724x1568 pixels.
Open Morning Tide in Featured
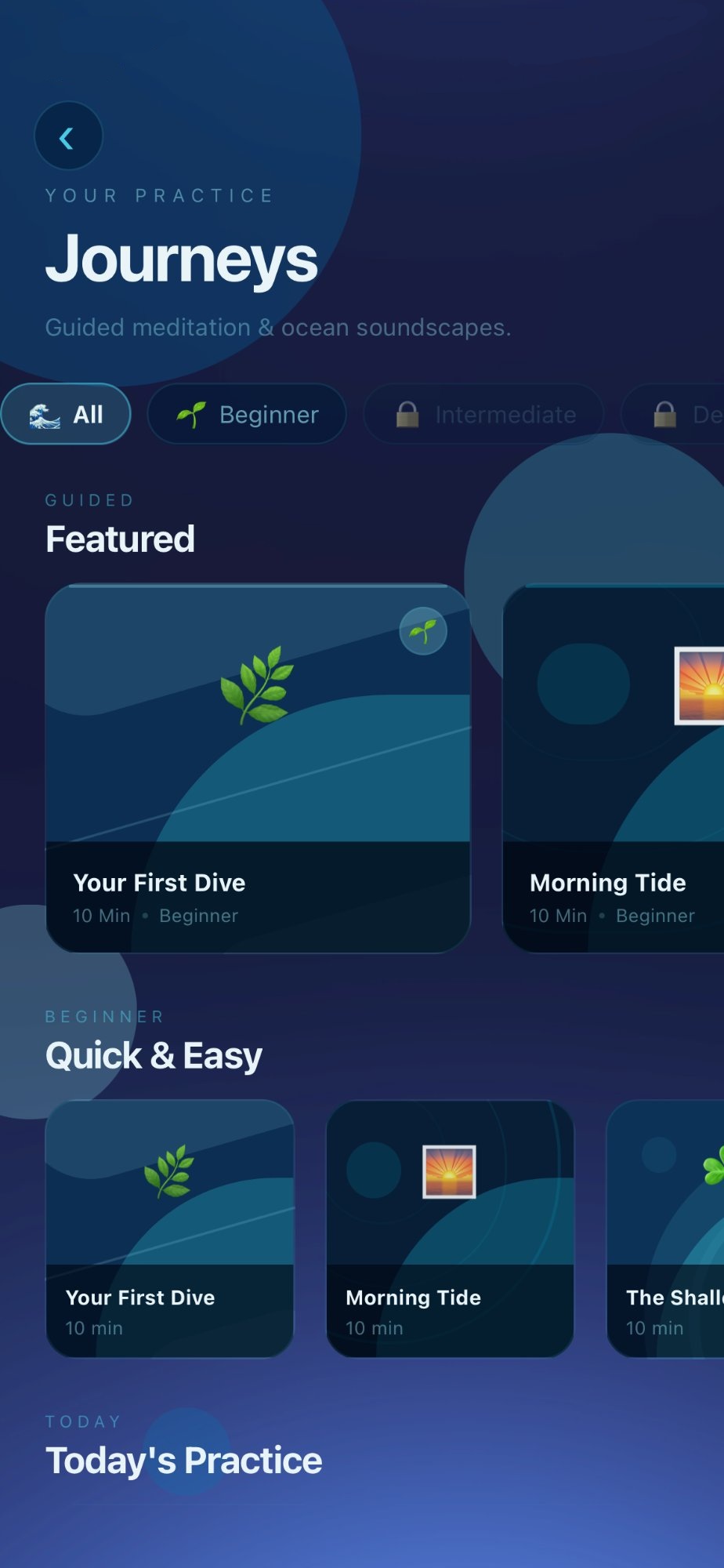(613, 768)
